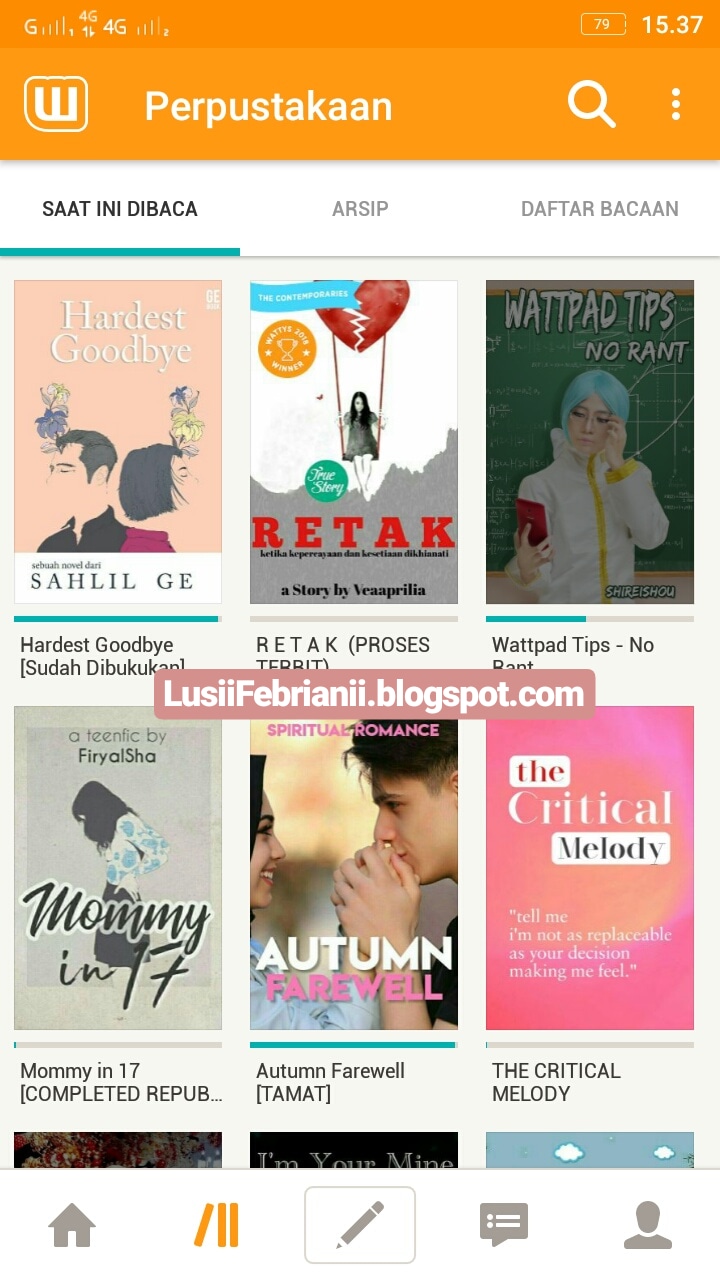Viewport: 720px width, 1280px height.
Task: Open the RETAK story cover
Action: coord(354,442)
